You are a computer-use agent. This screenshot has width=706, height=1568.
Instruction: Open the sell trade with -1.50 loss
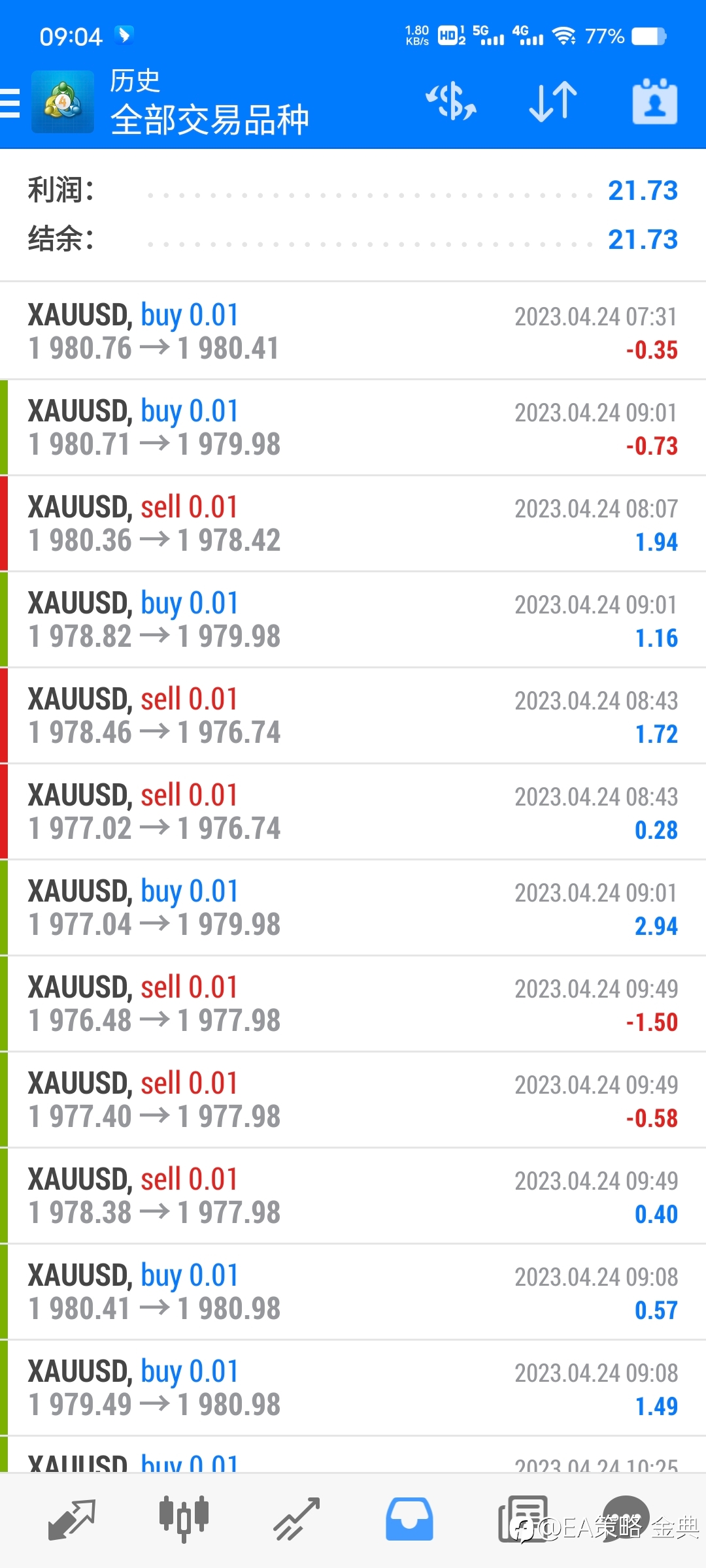point(353,1004)
